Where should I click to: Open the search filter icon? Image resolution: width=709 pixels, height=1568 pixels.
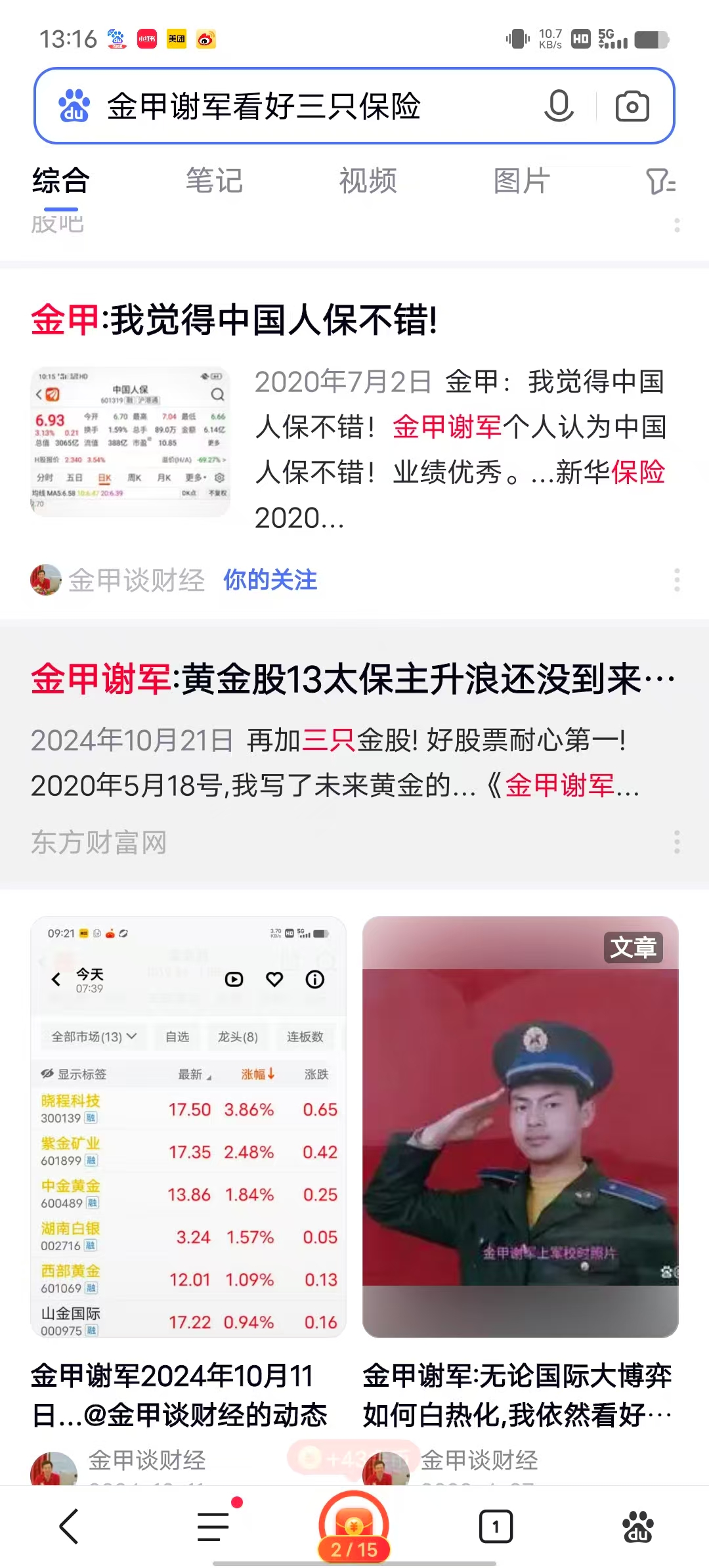[660, 181]
